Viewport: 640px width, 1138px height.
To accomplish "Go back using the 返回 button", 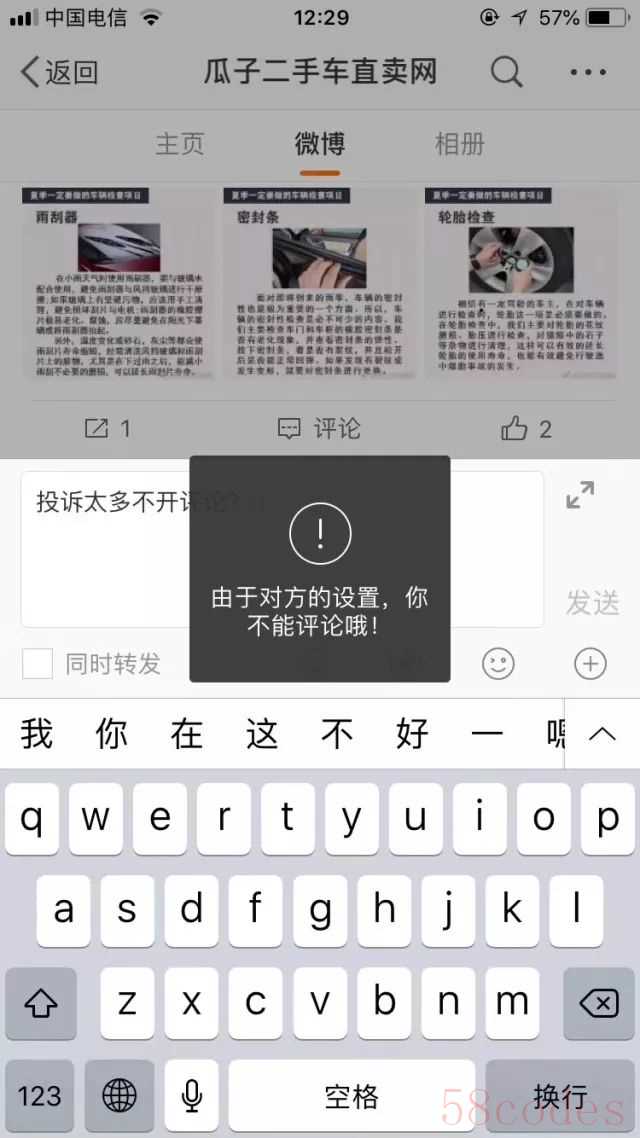I will point(60,72).
